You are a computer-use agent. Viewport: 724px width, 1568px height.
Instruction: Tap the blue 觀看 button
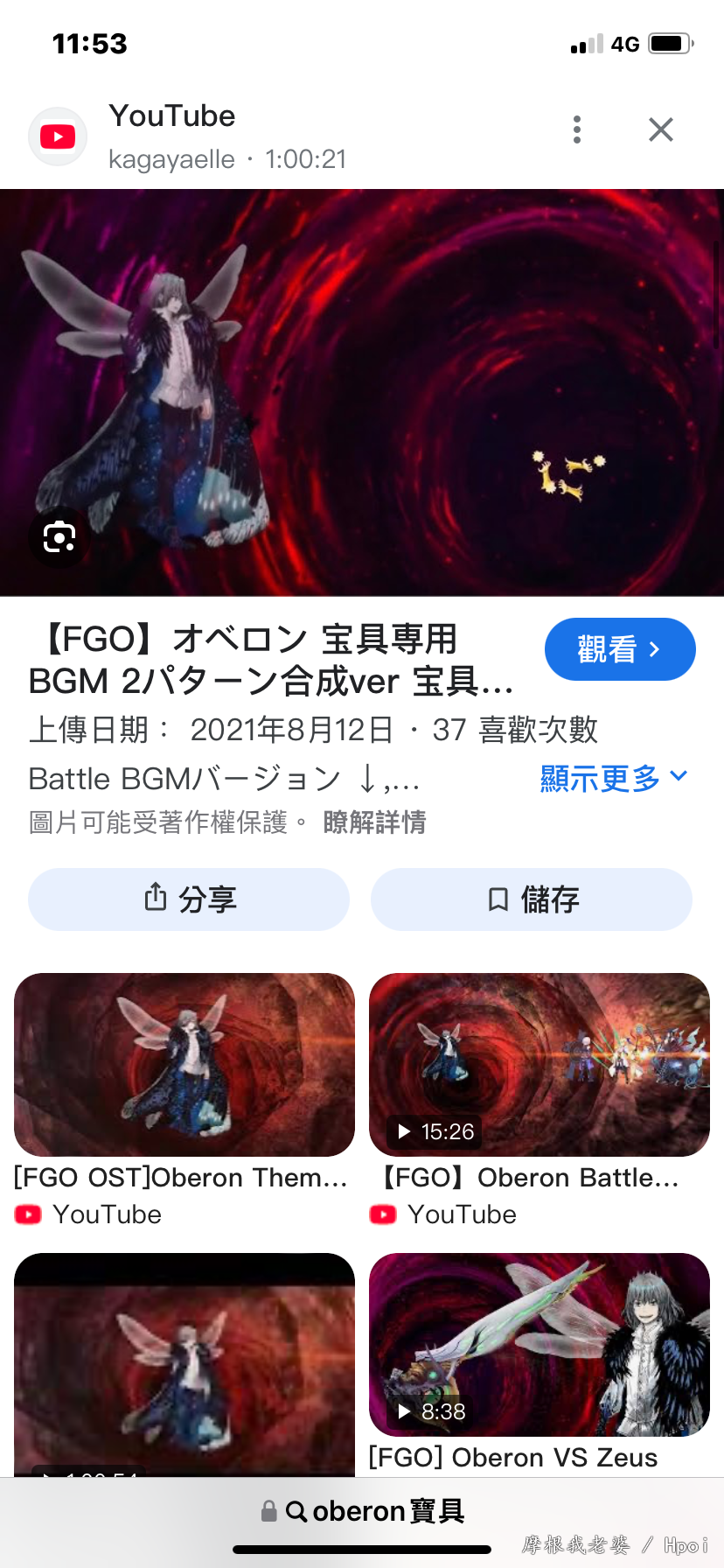619,649
